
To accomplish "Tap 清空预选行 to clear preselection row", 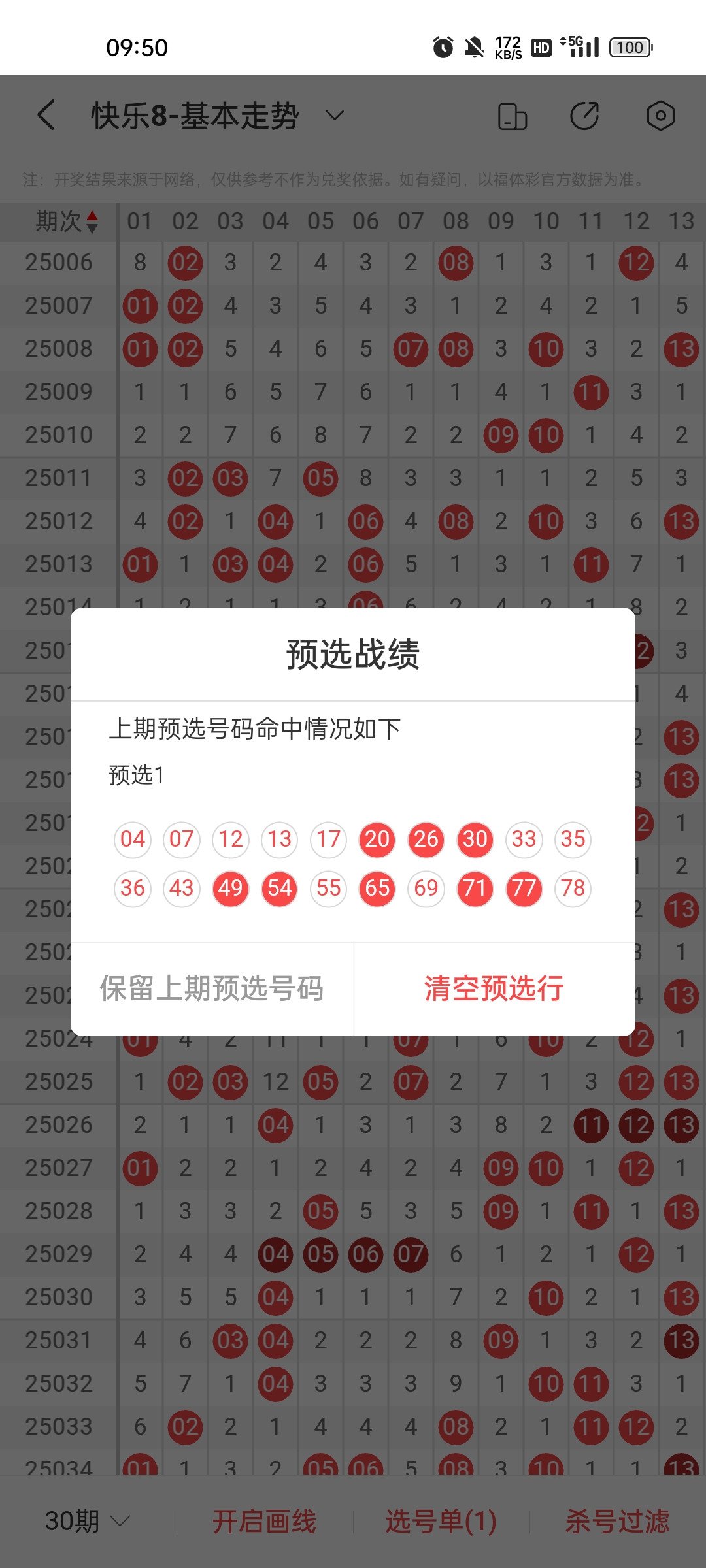I will (494, 988).
